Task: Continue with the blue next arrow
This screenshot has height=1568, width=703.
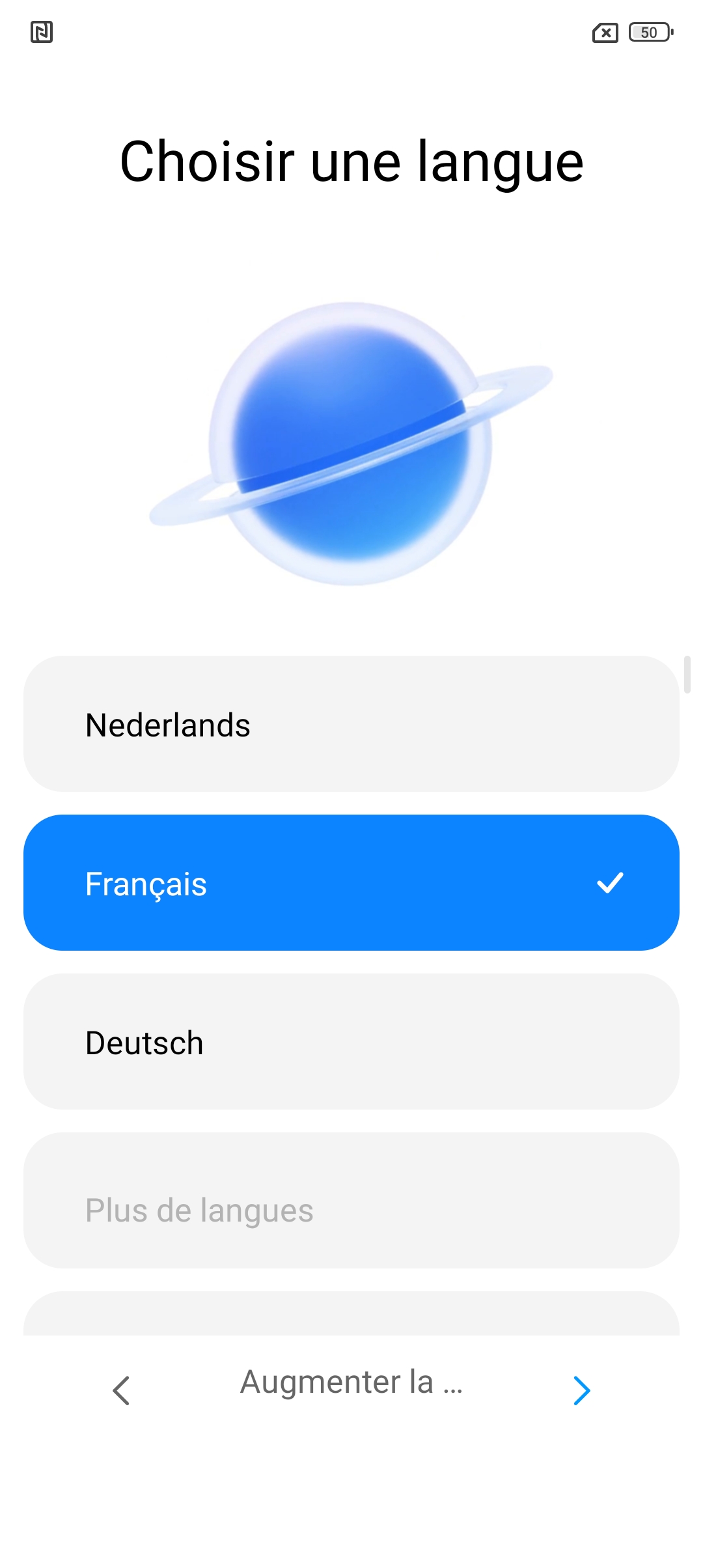Action: pyautogui.click(x=581, y=1390)
